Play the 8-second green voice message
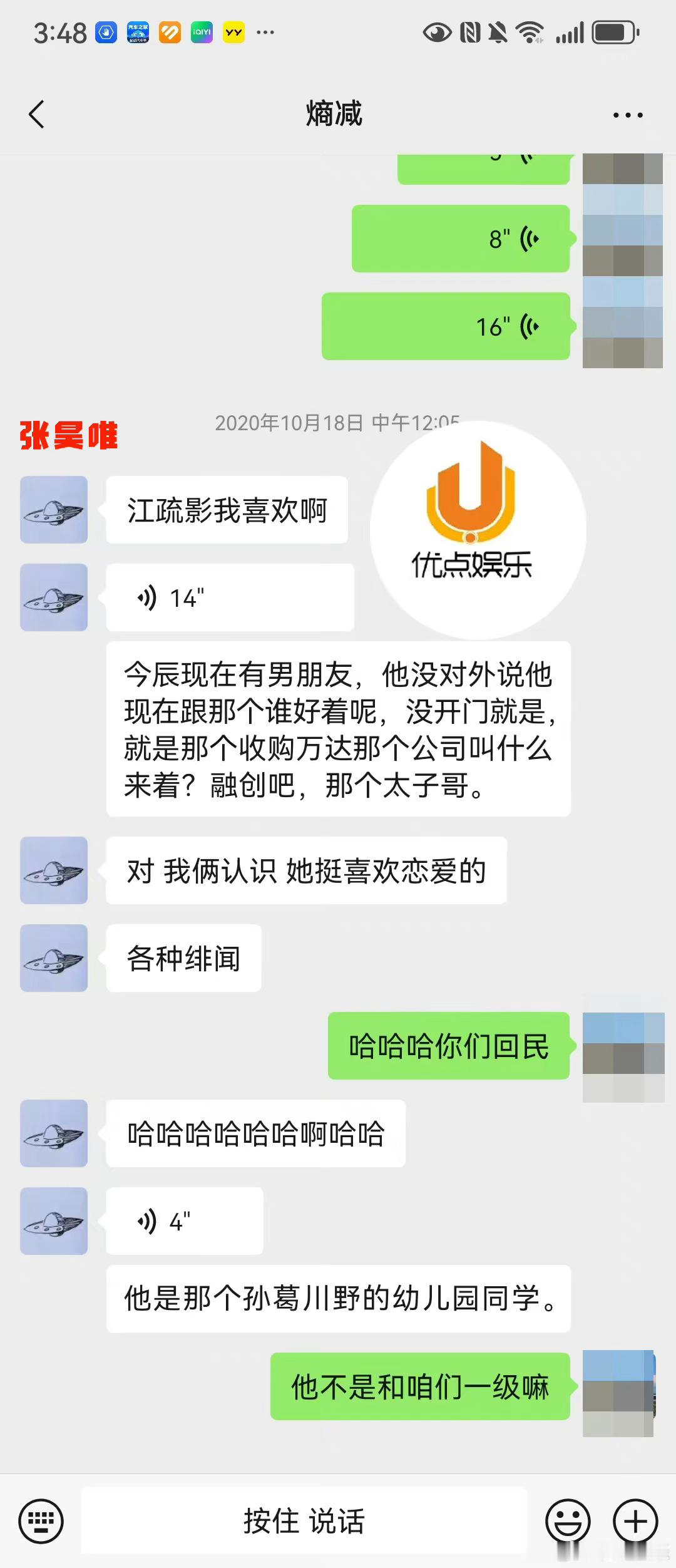The width and height of the screenshot is (676, 1568). pyautogui.click(x=460, y=237)
